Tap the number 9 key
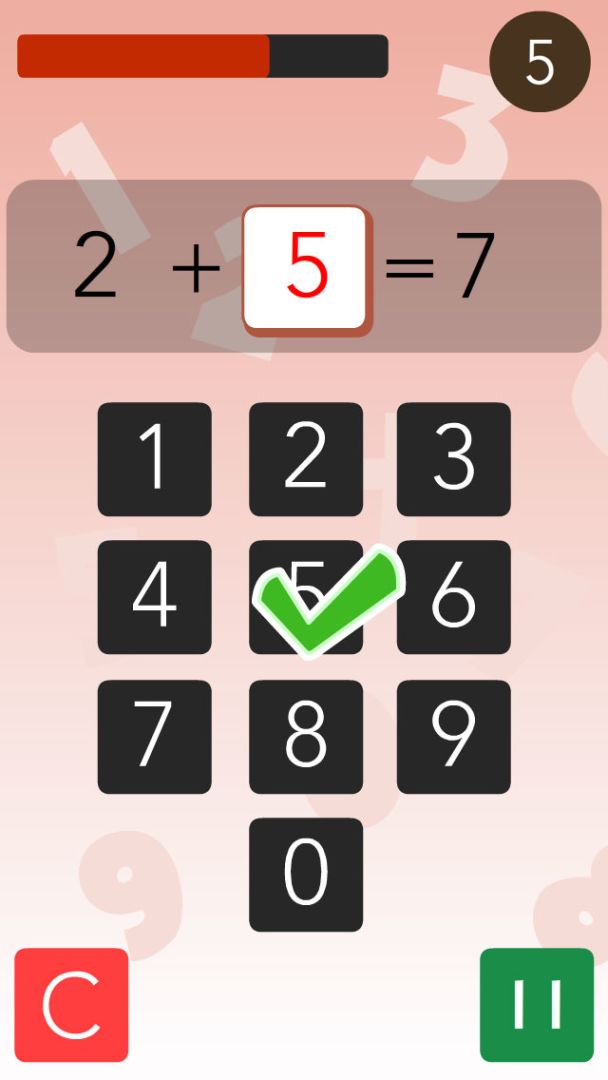The width and height of the screenshot is (608, 1080). point(453,736)
